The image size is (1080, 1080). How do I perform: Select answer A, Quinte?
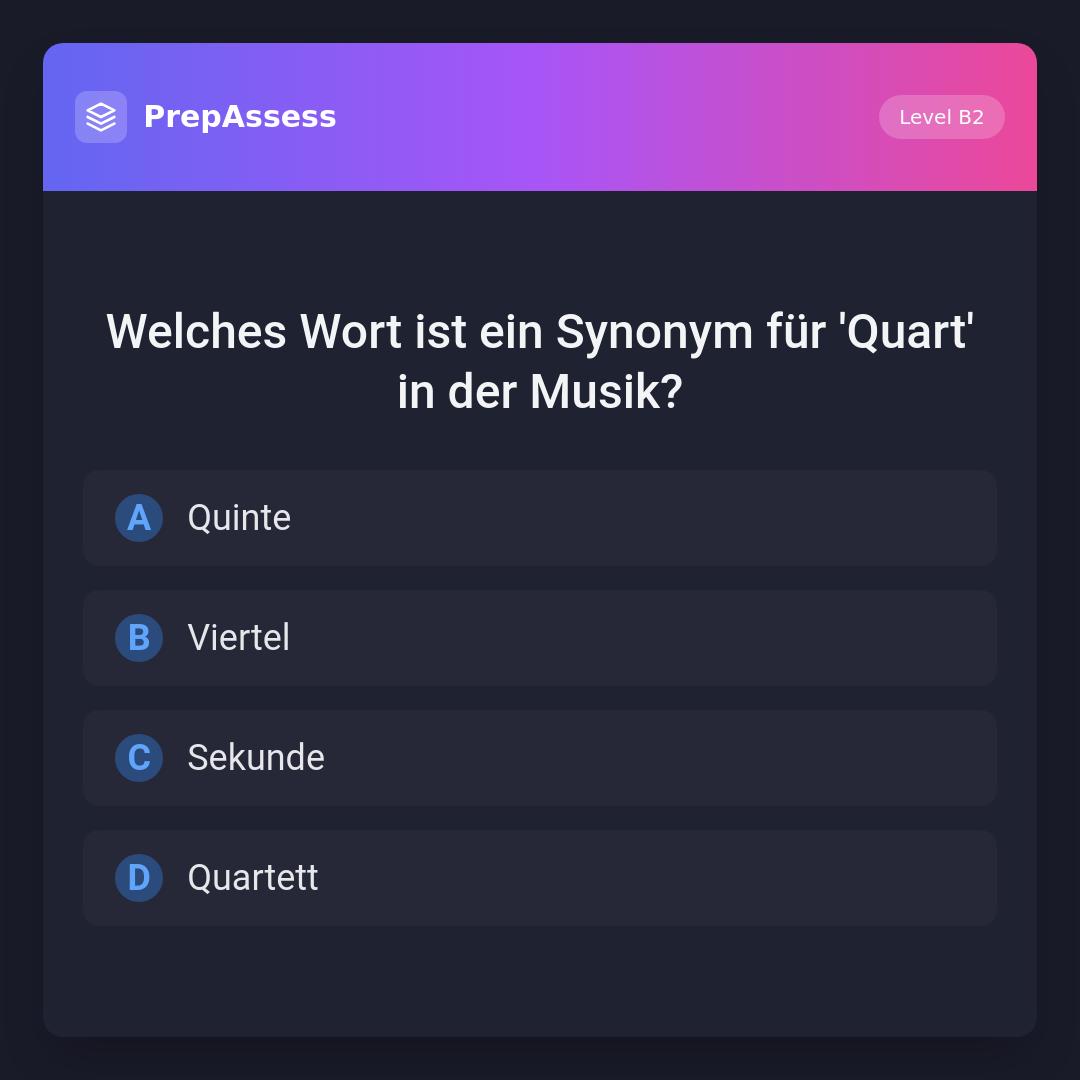click(540, 518)
